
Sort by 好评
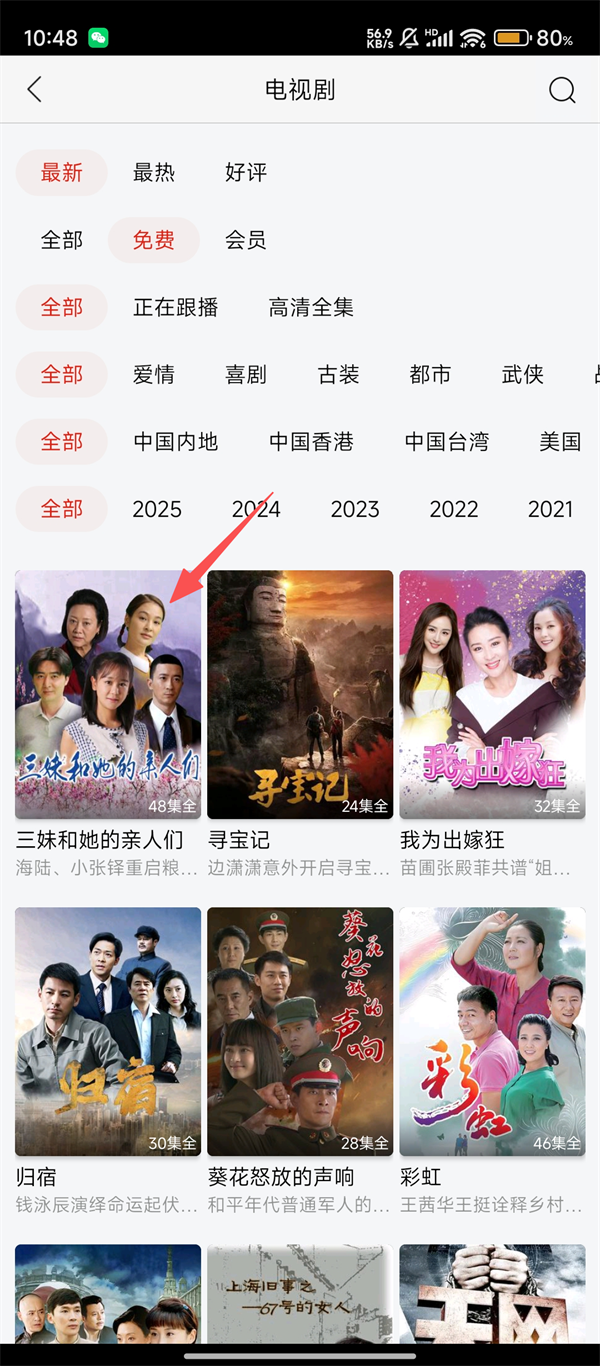[x=246, y=173]
